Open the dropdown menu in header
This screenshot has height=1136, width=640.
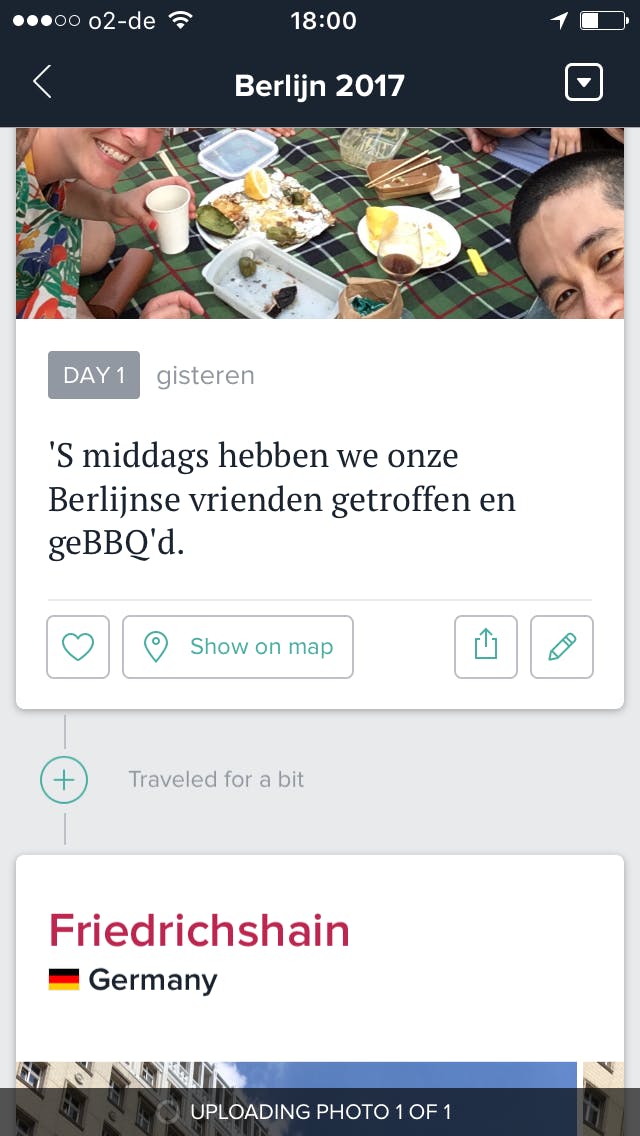584,83
